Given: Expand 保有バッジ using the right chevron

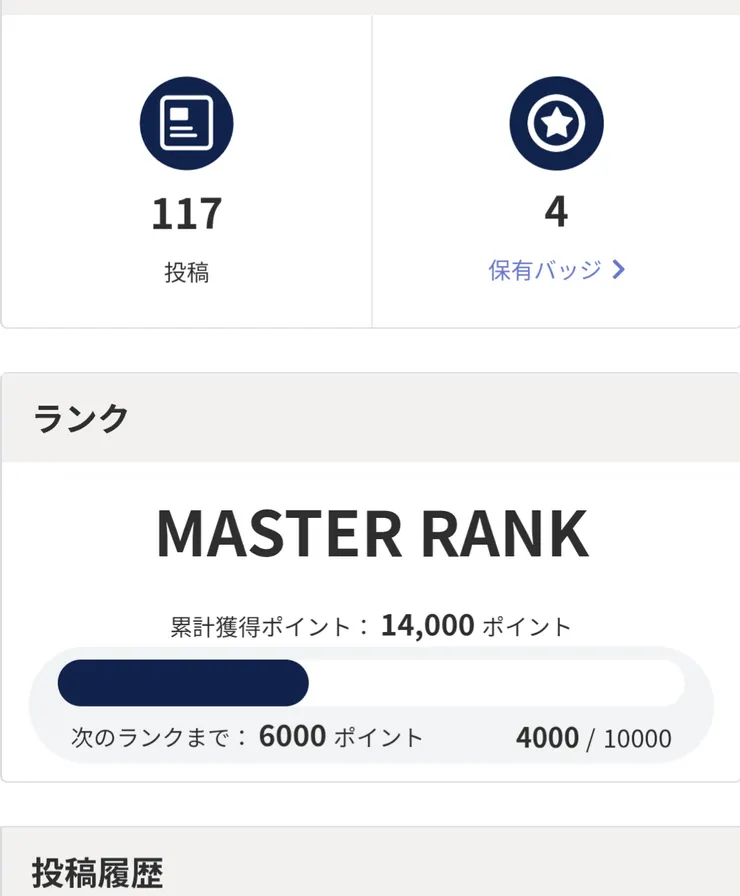Looking at the screenshot, I should (620, 268).
